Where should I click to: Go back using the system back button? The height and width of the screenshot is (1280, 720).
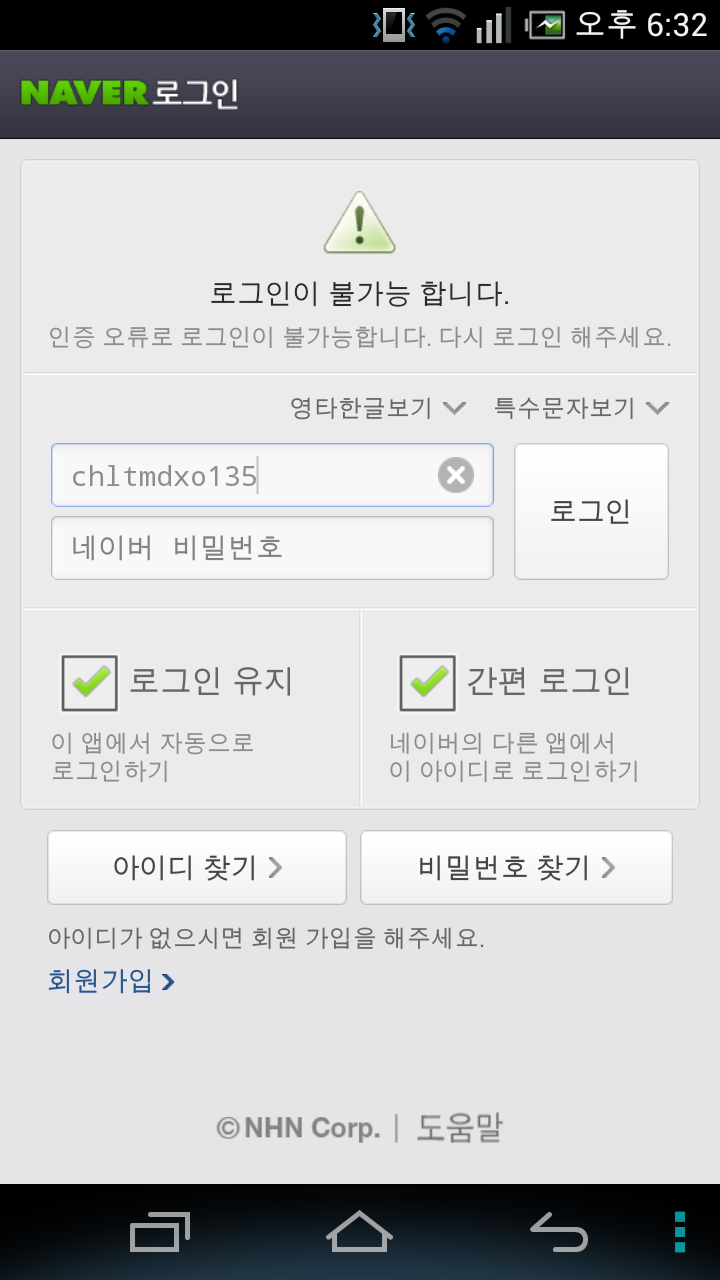(559, 1232)
